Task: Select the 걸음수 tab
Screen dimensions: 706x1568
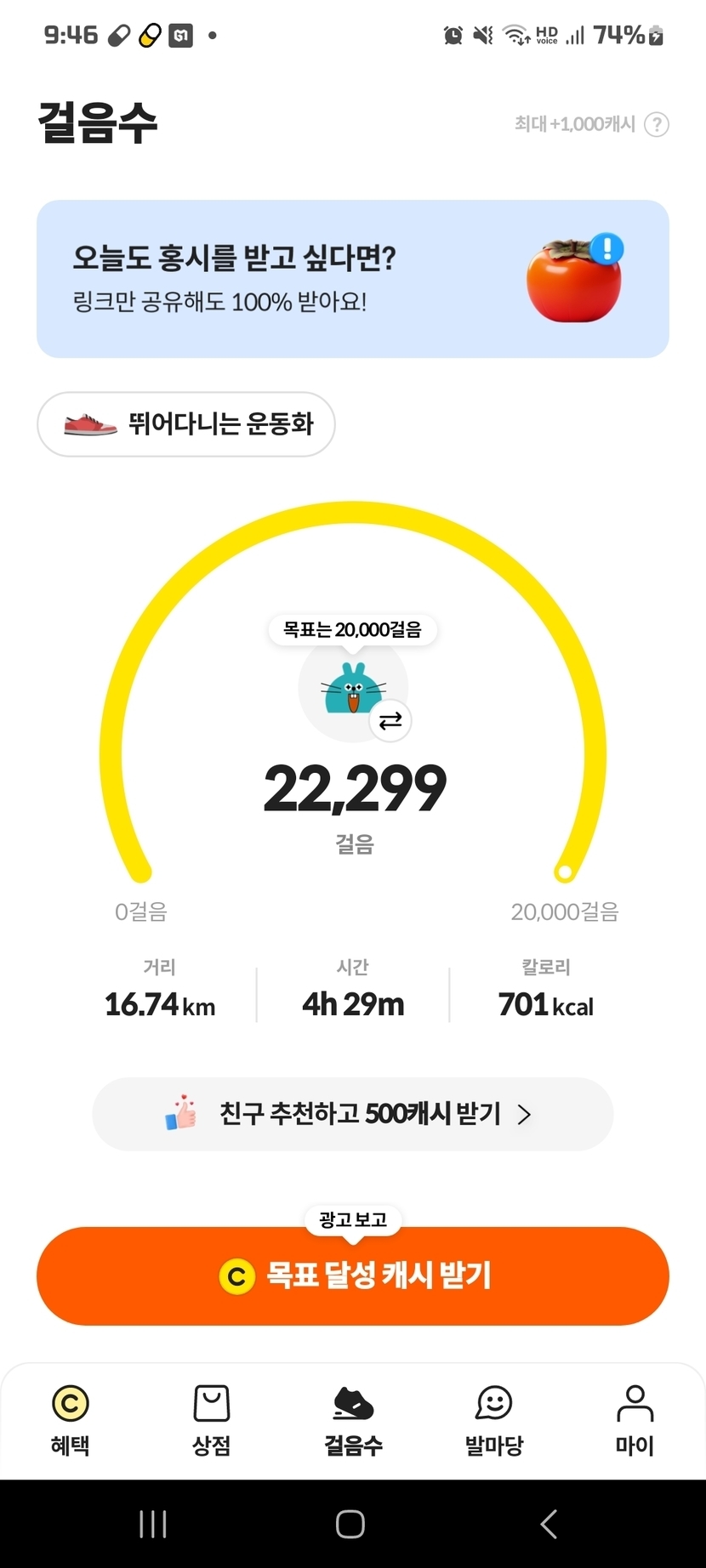Action: 353,1420
